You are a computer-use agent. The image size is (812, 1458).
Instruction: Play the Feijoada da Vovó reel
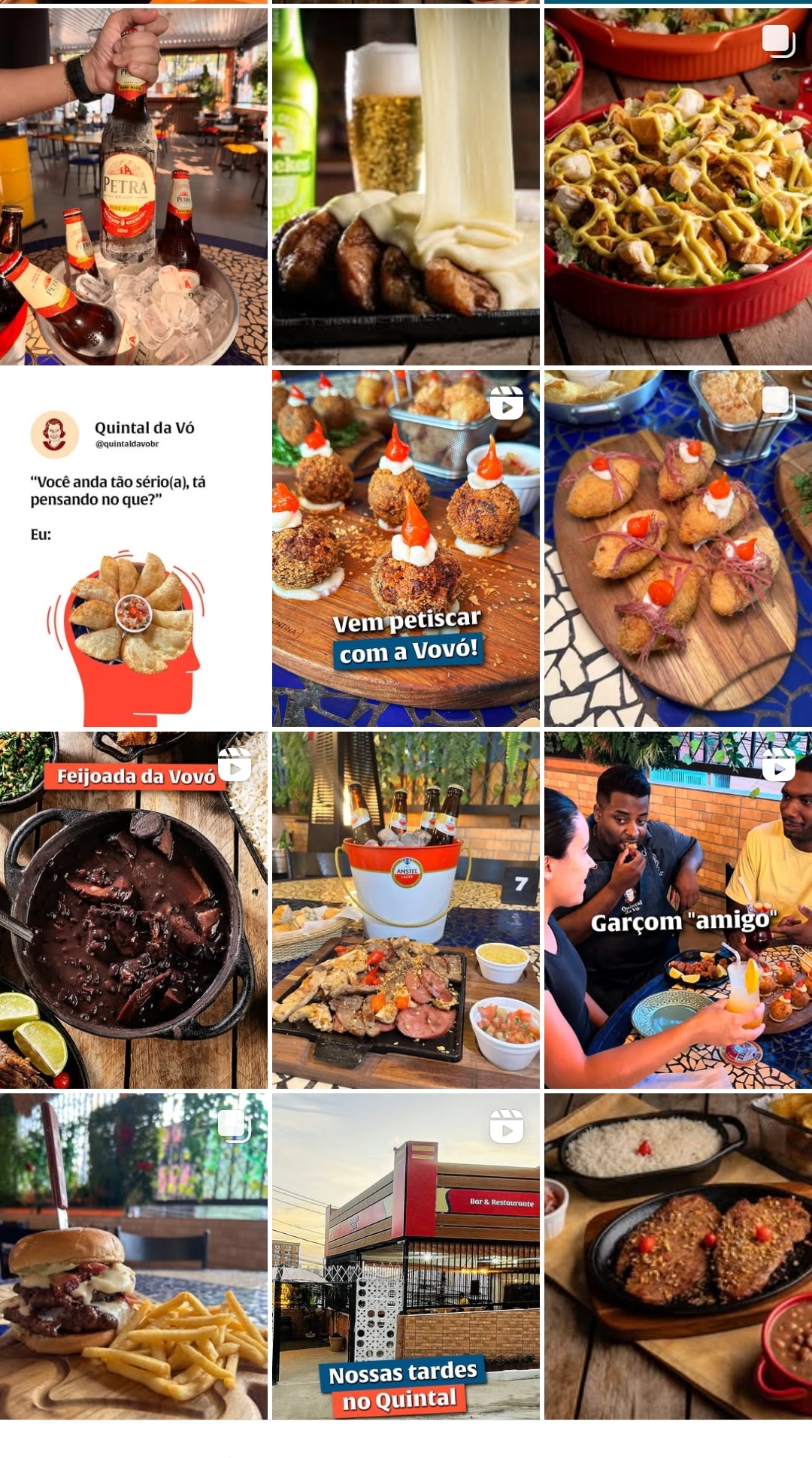coord(133,910)
